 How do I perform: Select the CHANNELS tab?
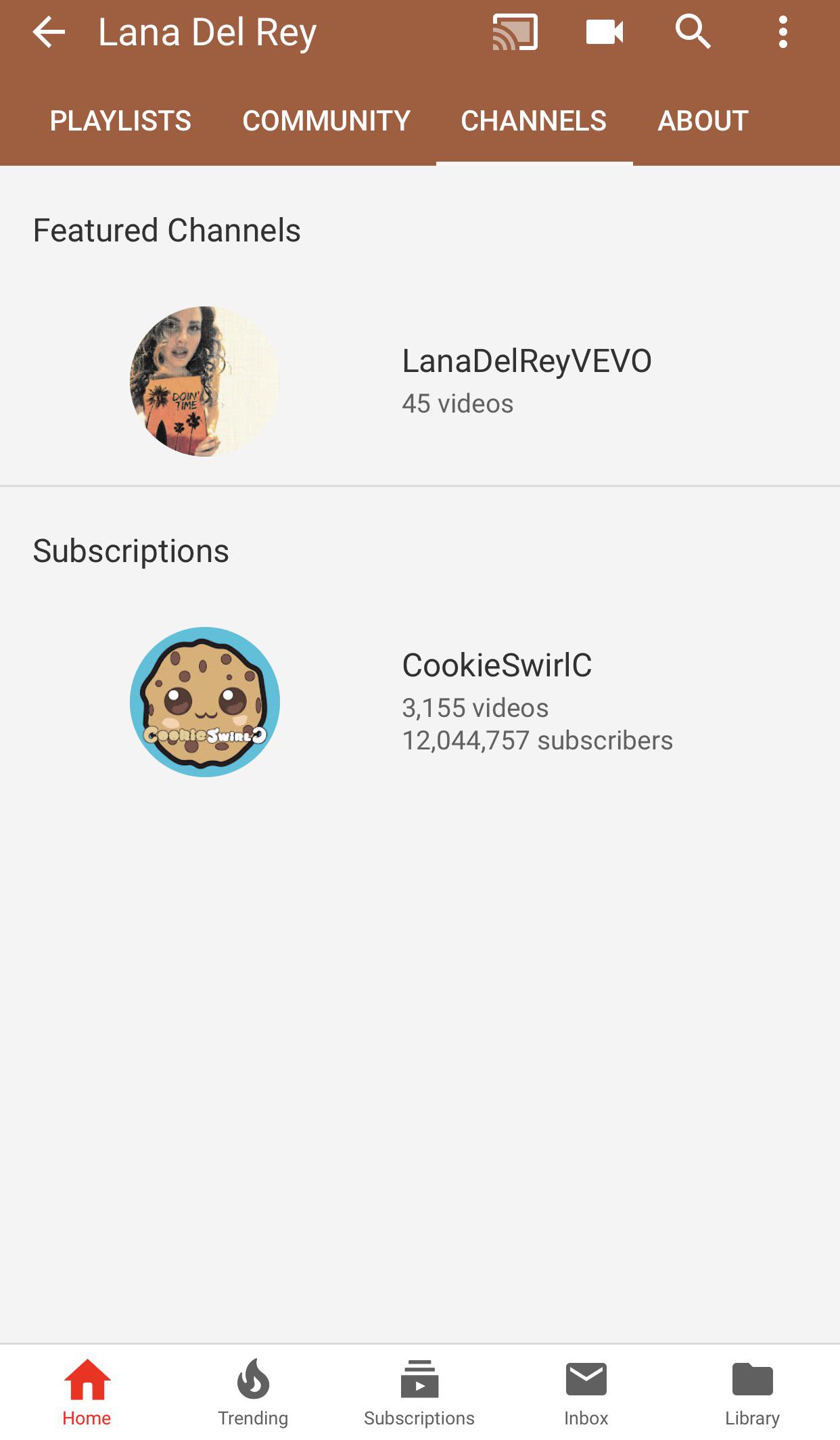tap(534, 120)
